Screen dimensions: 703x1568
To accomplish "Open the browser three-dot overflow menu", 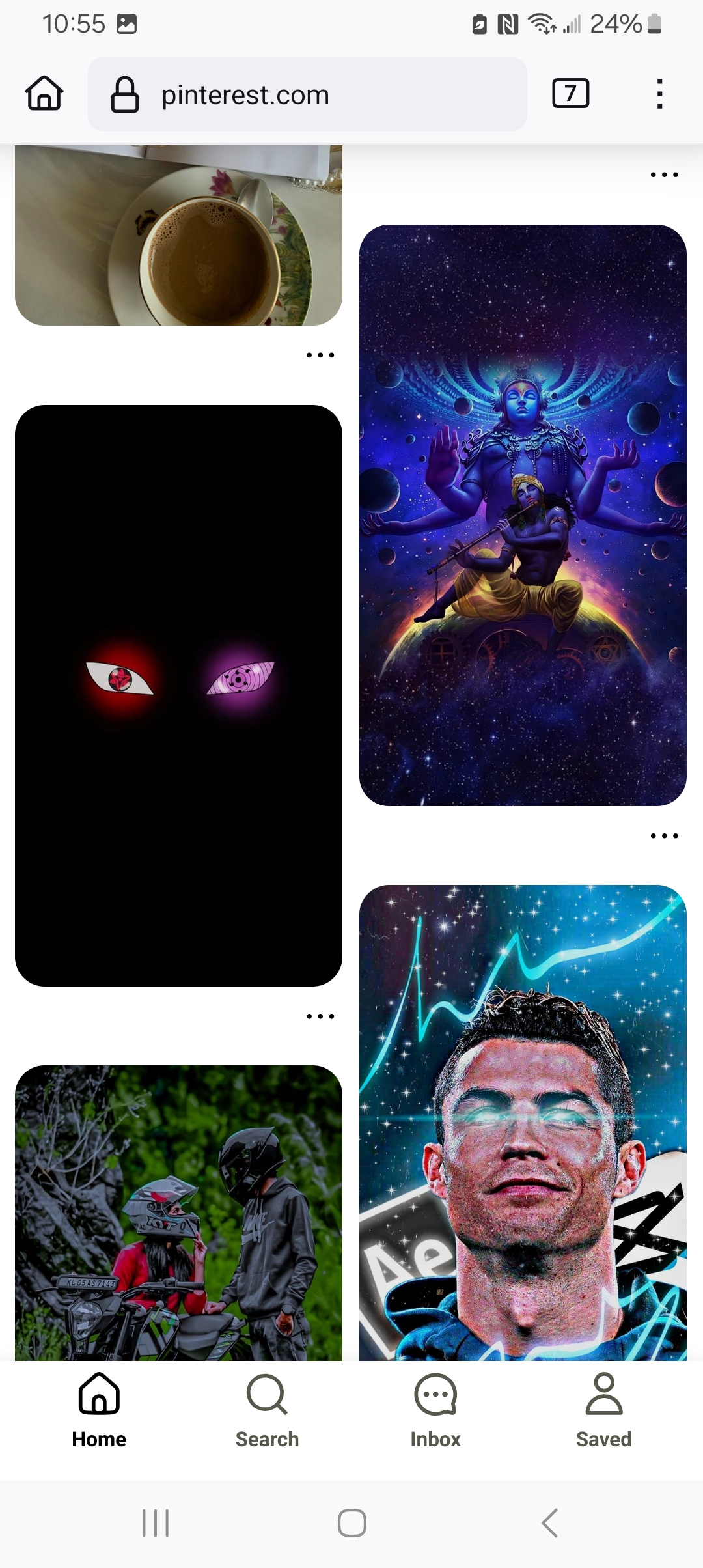I will 659,94.
